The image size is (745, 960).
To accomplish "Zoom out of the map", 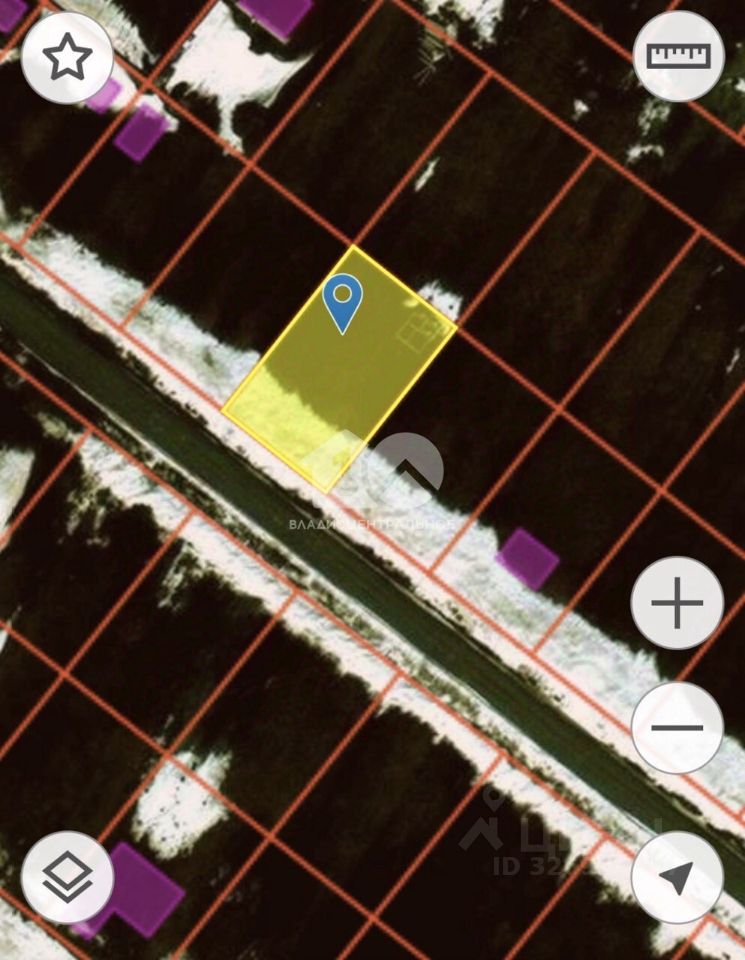I will coord(677,727).
